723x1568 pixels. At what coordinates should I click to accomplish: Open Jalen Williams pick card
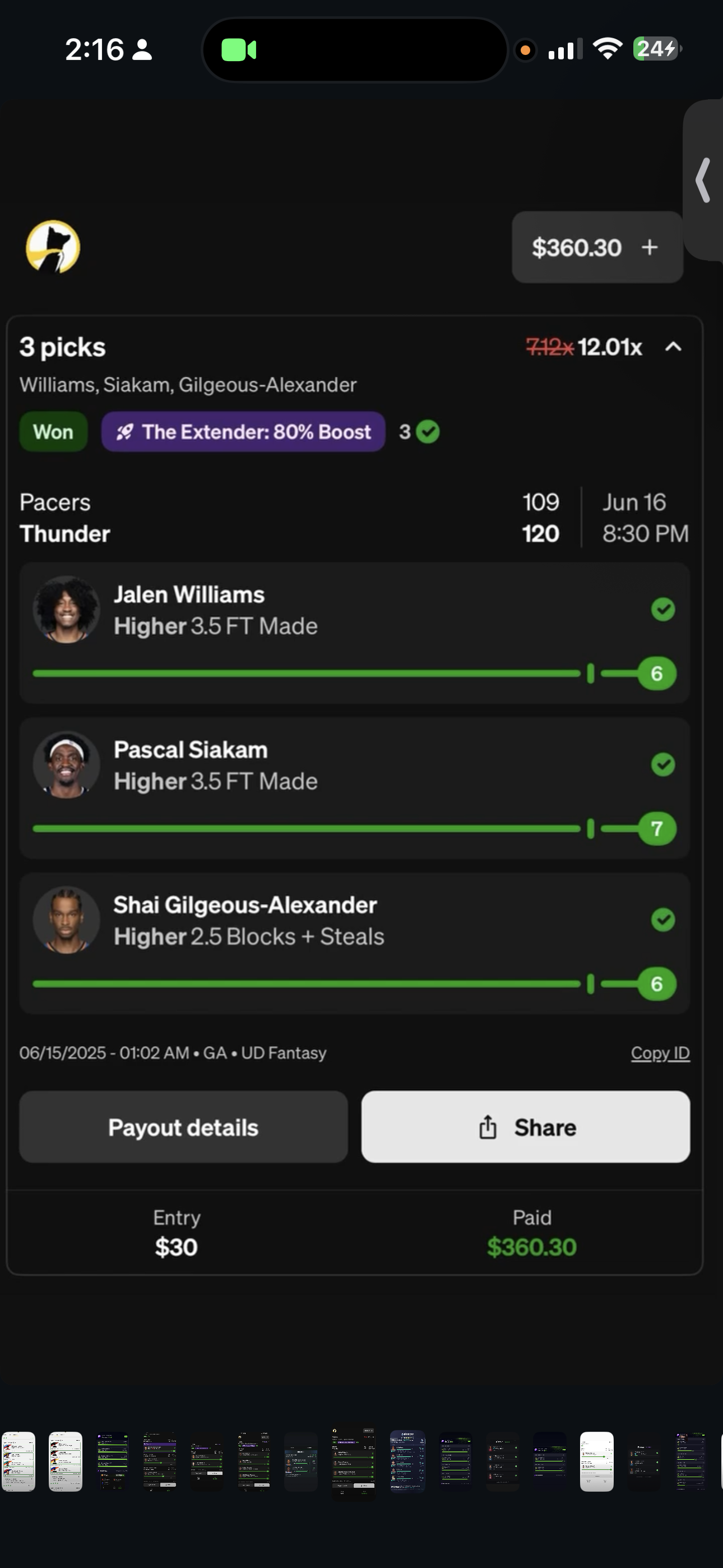tap(354, 633)
